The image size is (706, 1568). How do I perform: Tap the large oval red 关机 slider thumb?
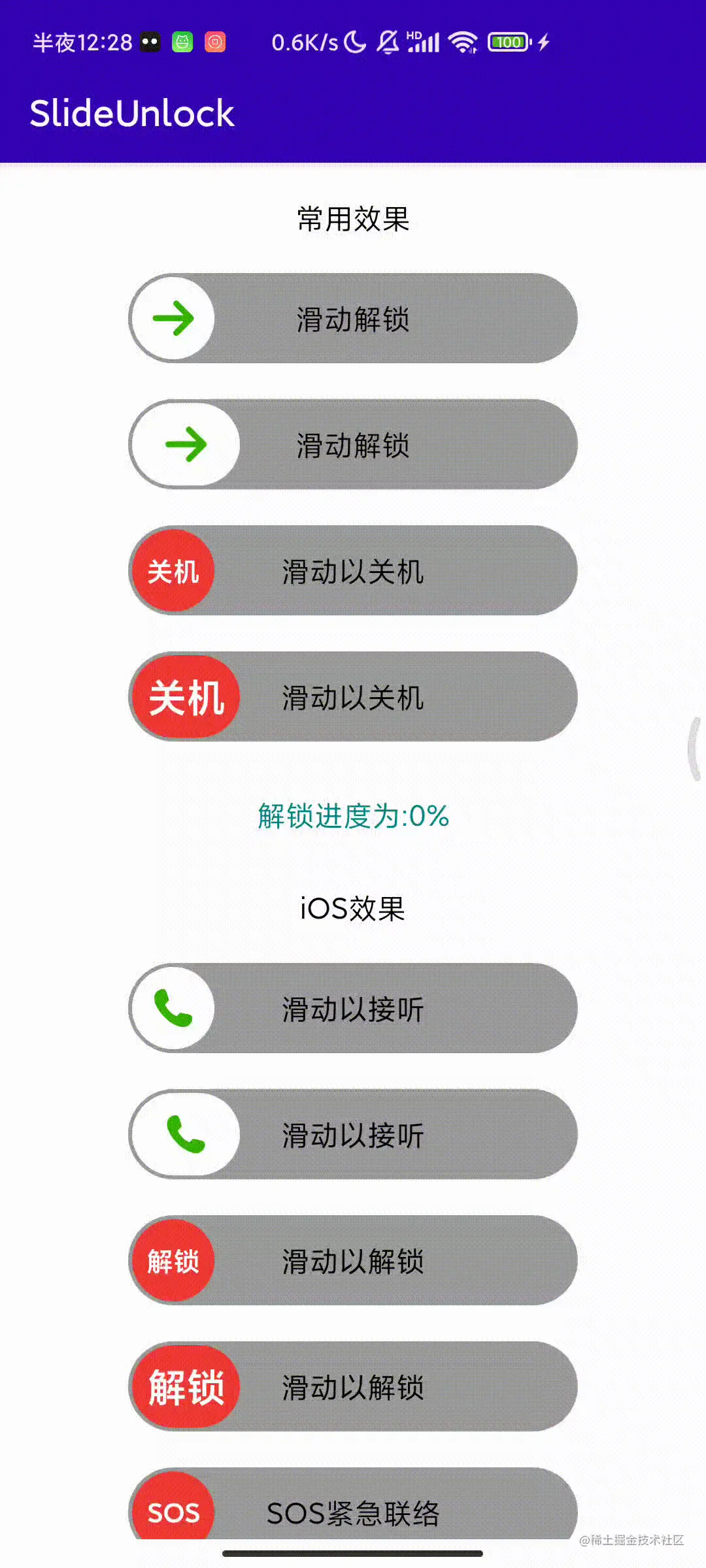click(186, 697)
